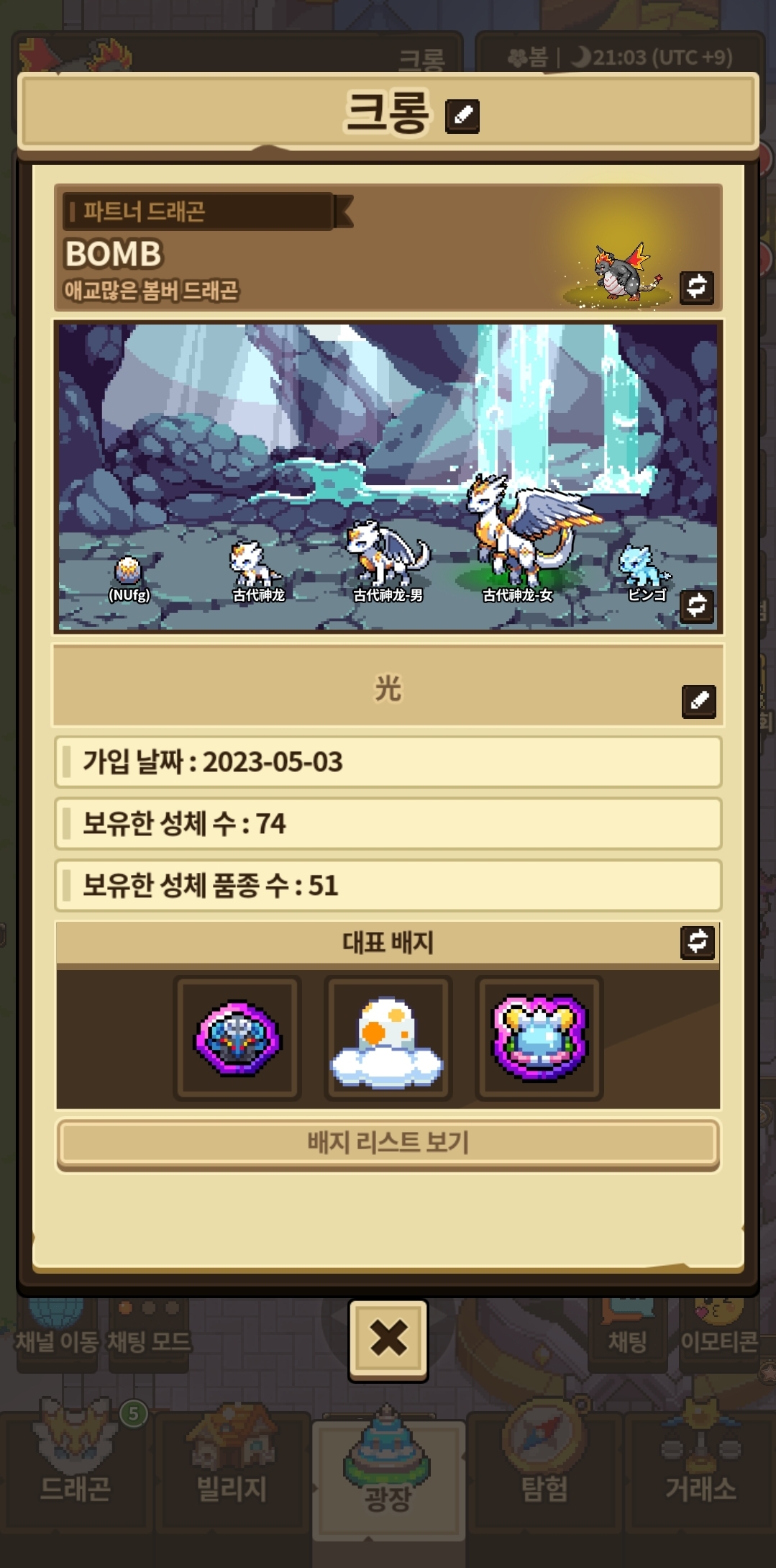Open 배지 리스트 보기 button

click(x=388, y=1143)
